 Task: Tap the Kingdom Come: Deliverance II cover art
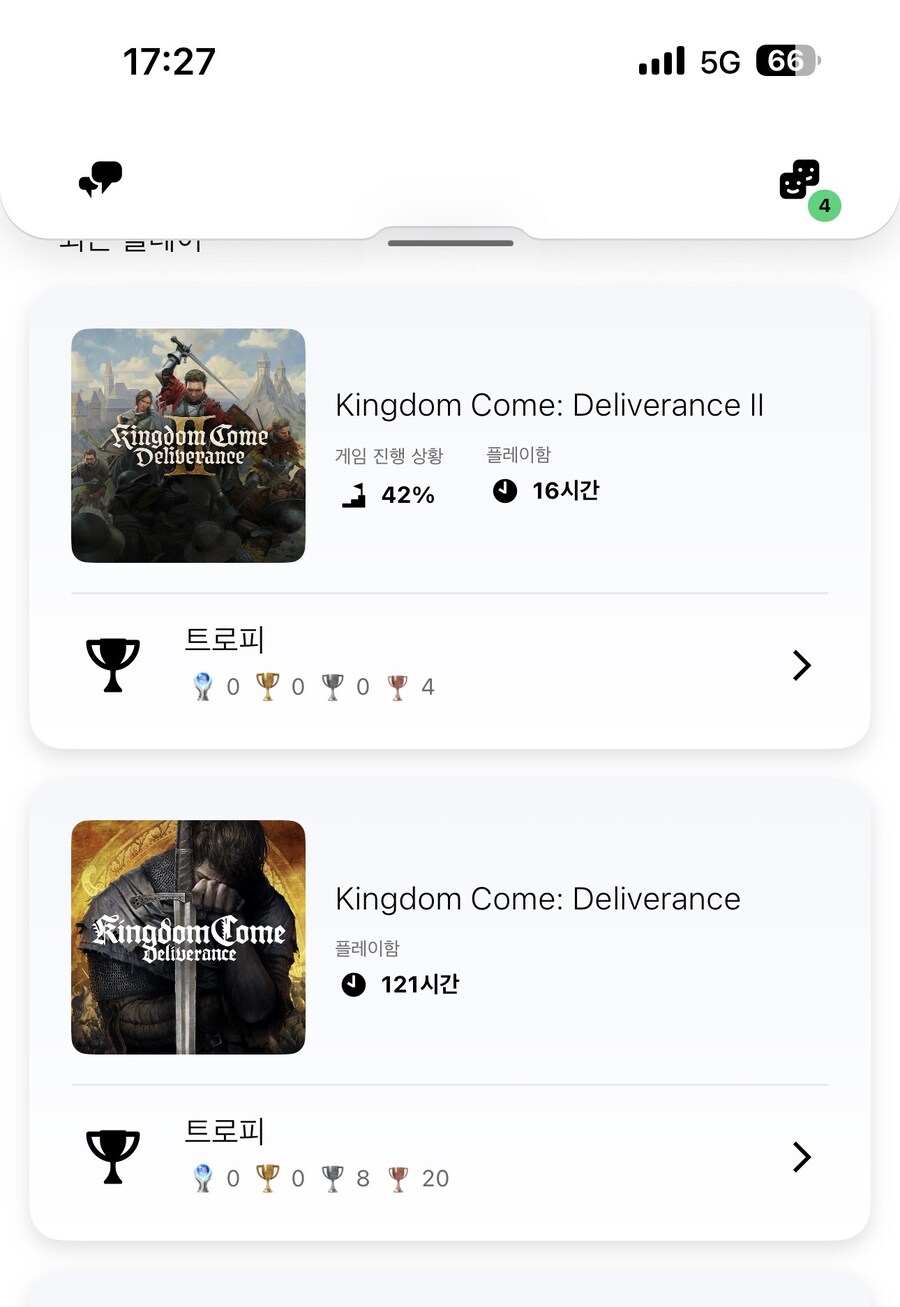pyautogui.click(x=188, y=445)
